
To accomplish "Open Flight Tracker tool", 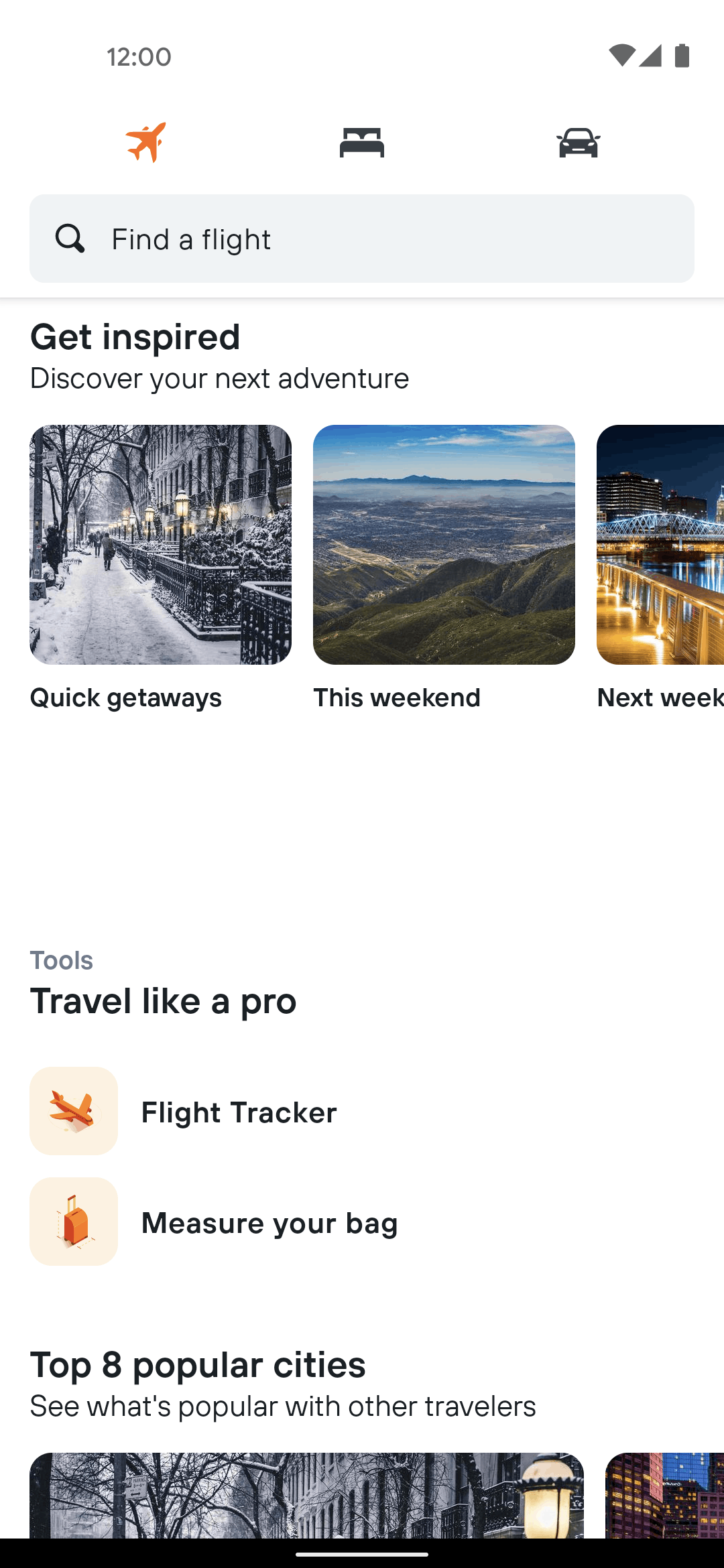I will [x=362, y=1111].
